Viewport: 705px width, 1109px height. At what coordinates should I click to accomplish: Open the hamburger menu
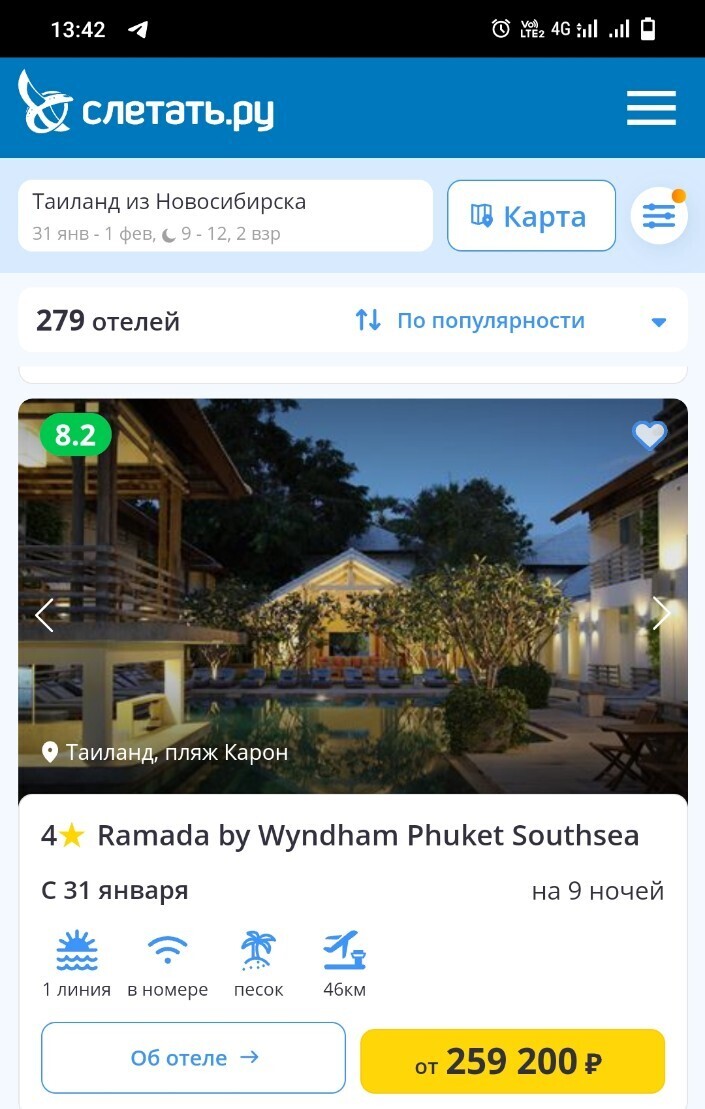(x=651, y=108)
